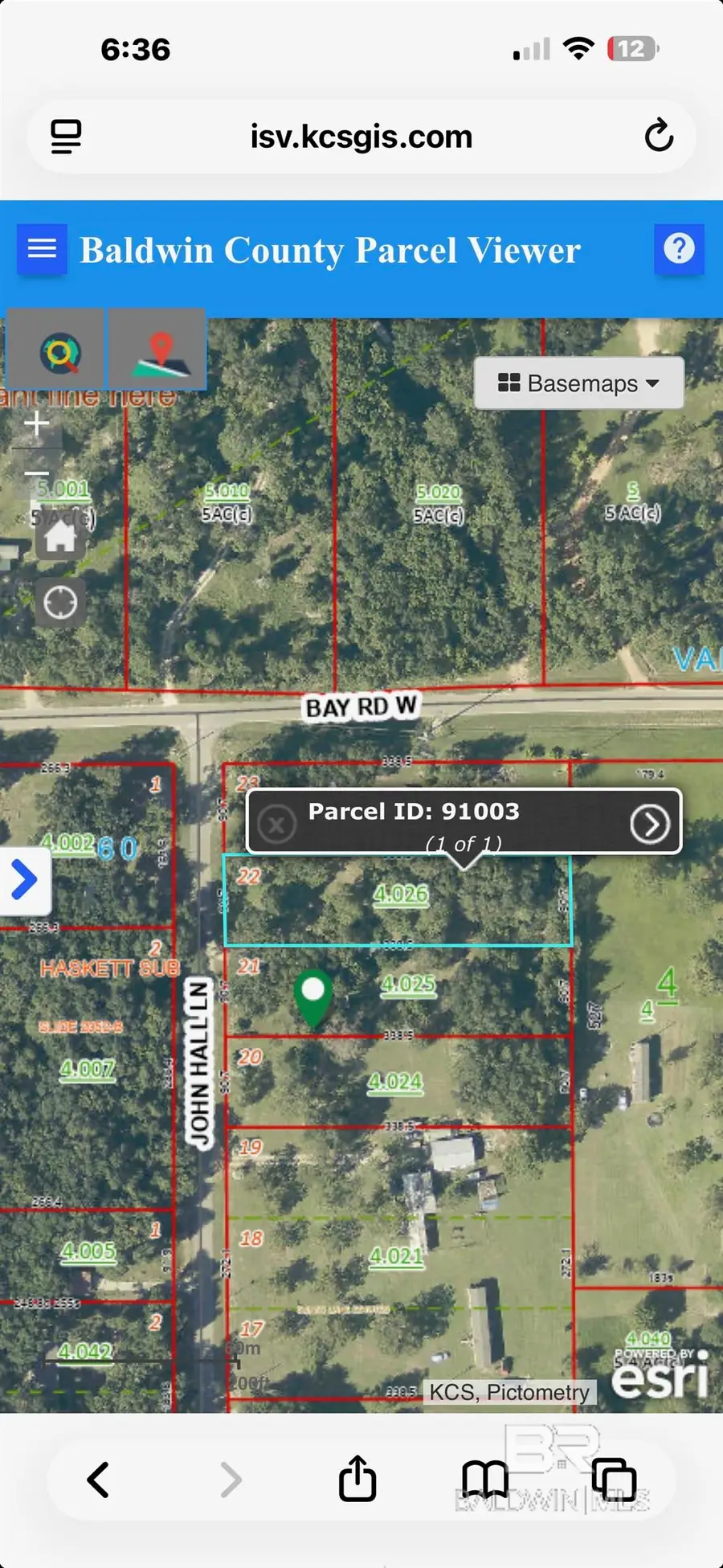The width and height of the screenshot is (723, 1568).
Task: Dismiss the Parcel ID popup
Action: (x=276, y=823)
